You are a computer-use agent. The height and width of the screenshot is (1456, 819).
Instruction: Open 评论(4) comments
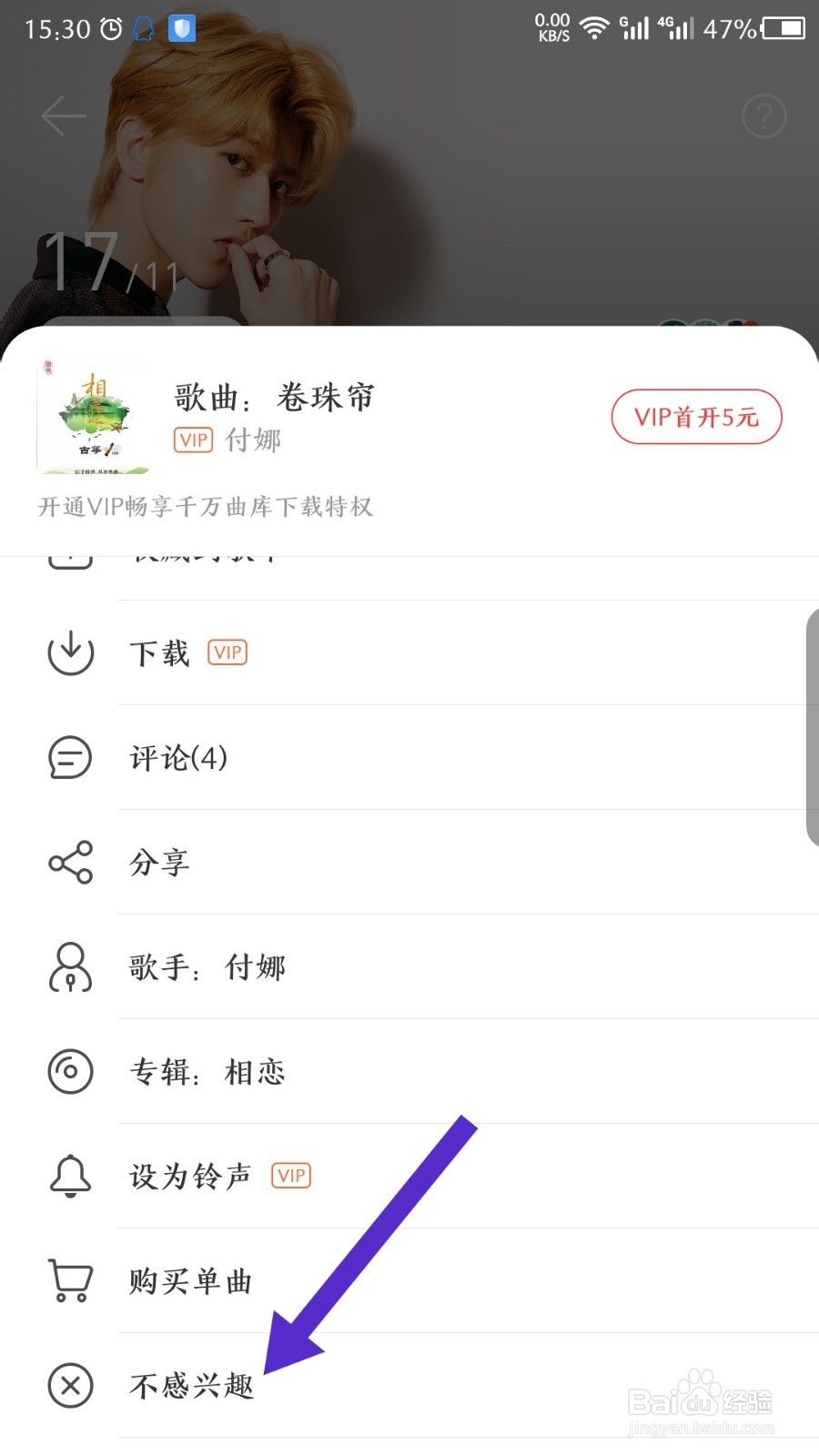(409, 757)
